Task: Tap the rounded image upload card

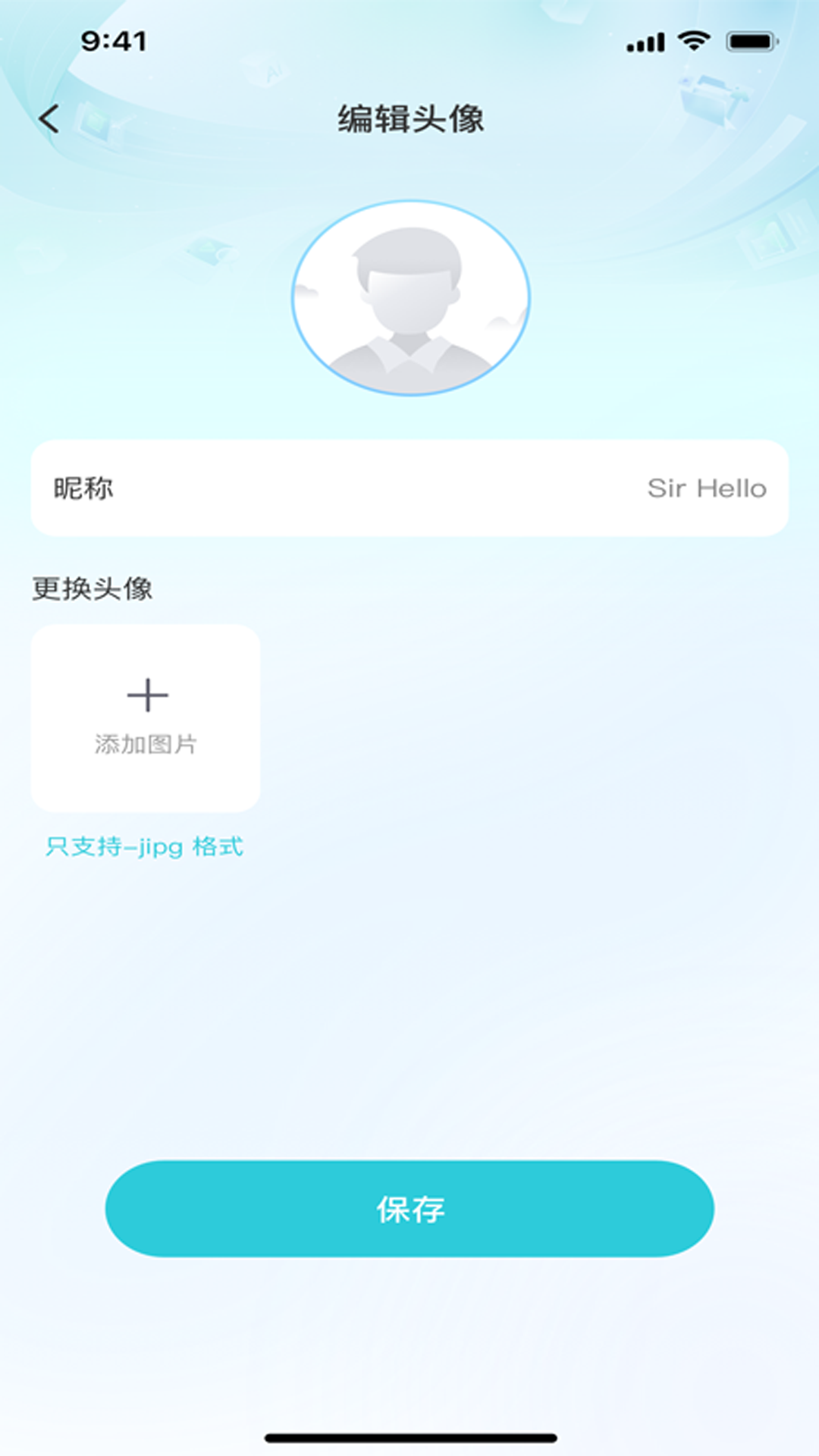Action: [146, 717]
